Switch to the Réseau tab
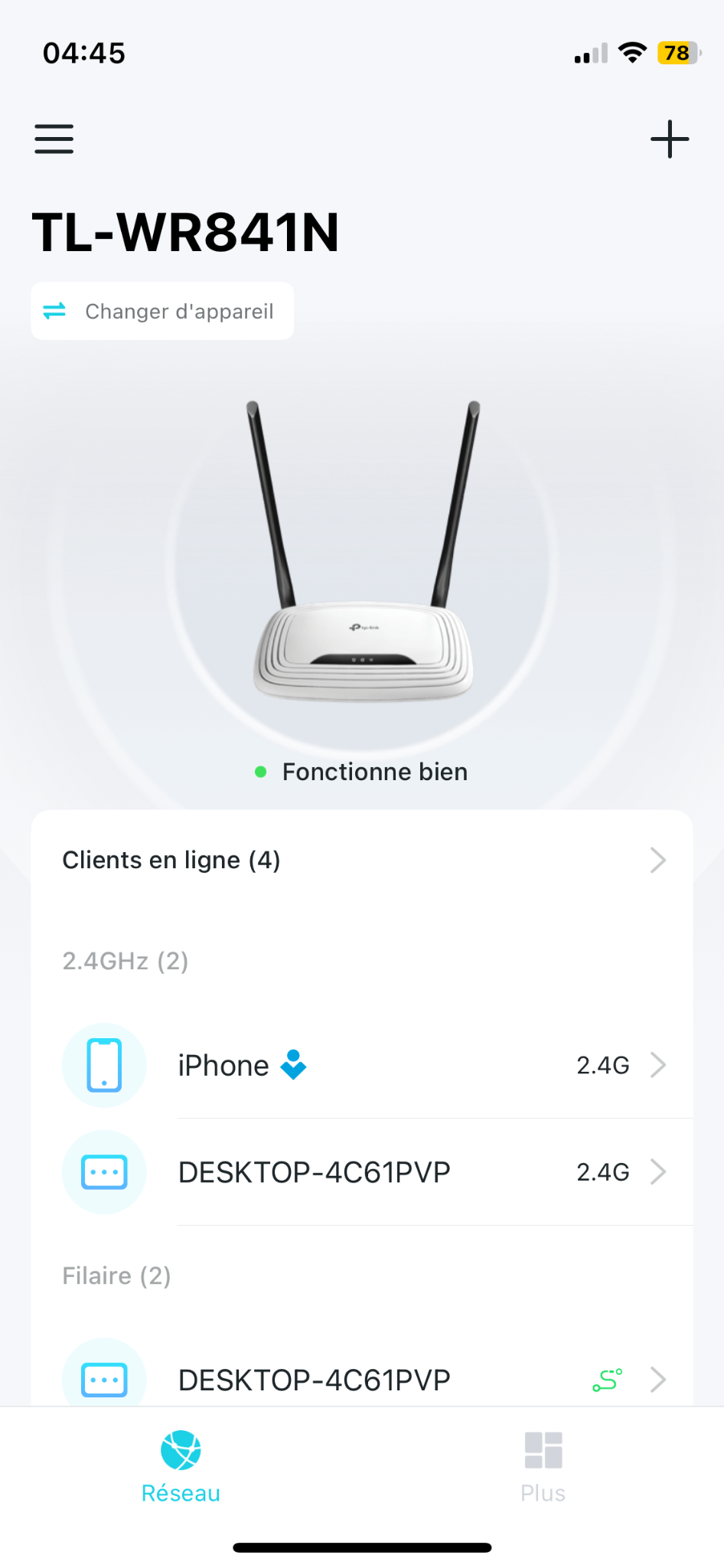The width and height of the screenshot is (724, 1568). (x=181, y=1466)
